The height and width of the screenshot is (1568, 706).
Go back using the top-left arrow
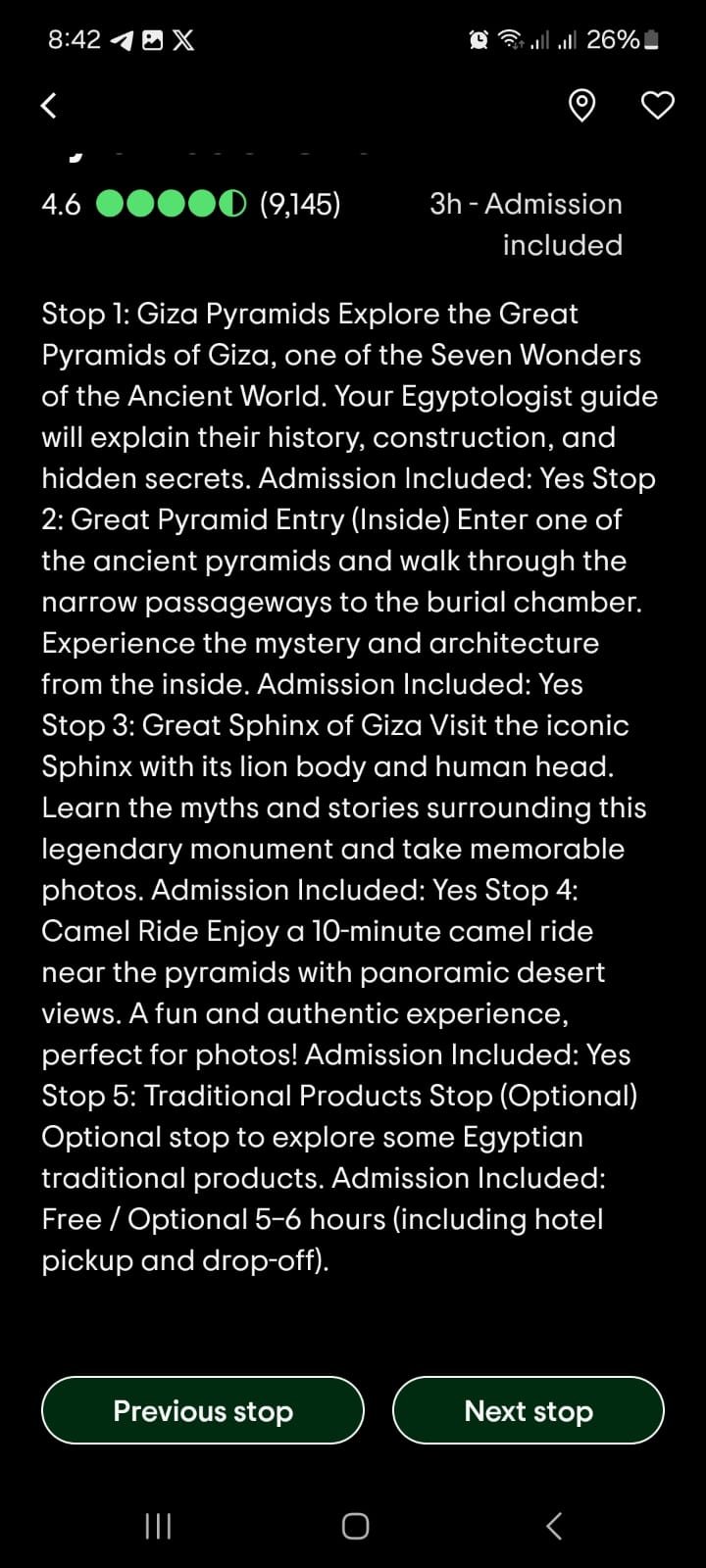[49, 105]
